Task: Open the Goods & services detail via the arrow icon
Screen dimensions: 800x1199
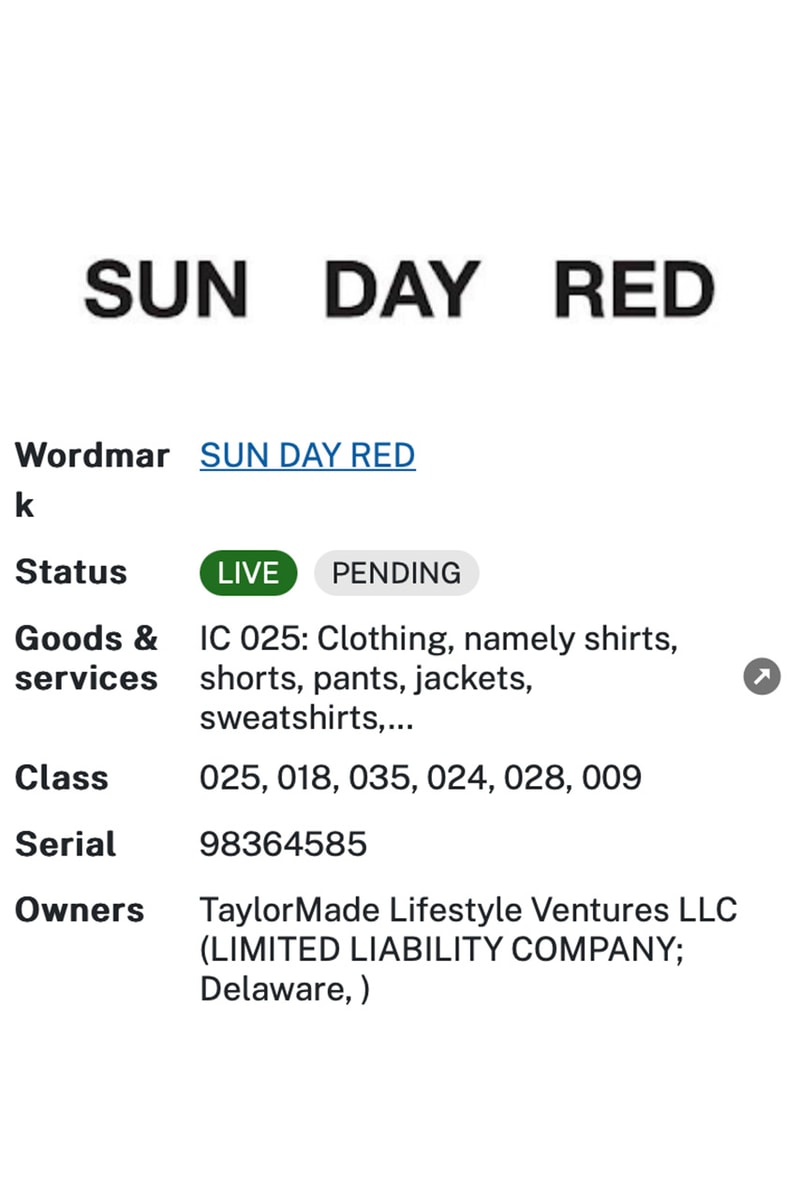Action: pos(761,677)
